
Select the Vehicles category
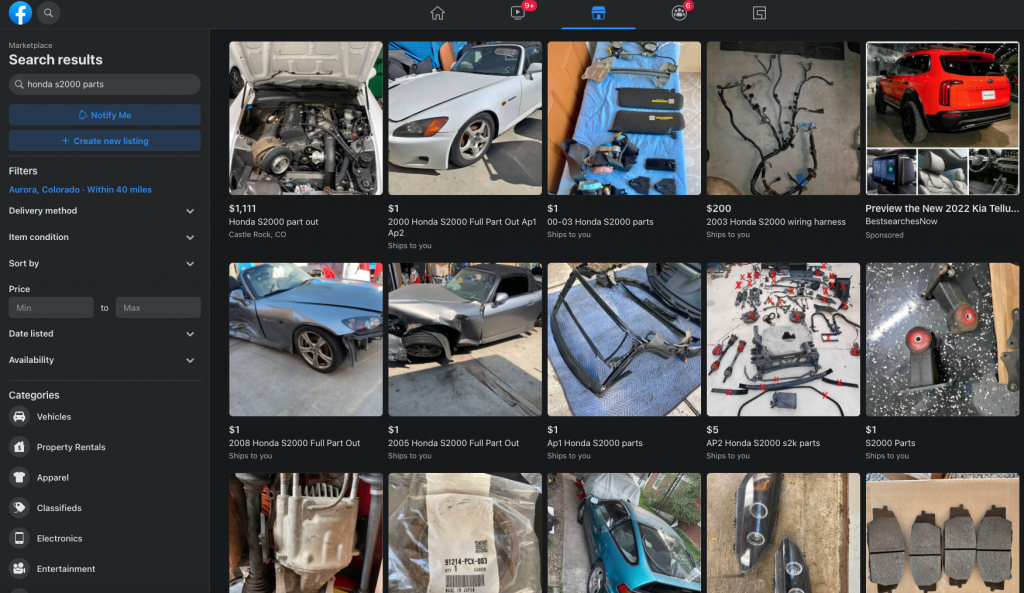click(x=54, y=417)
